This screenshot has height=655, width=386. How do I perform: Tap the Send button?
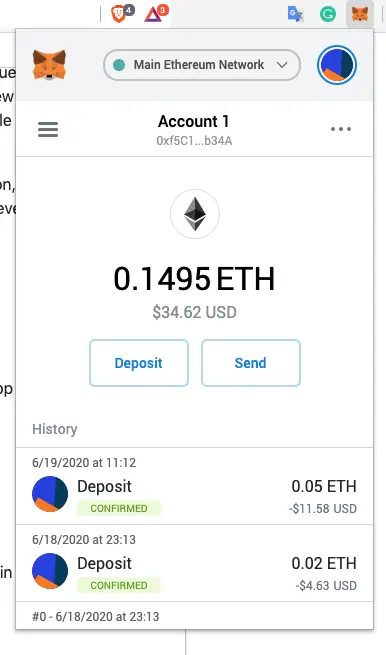pyautogui.click(x=251, y=363)
